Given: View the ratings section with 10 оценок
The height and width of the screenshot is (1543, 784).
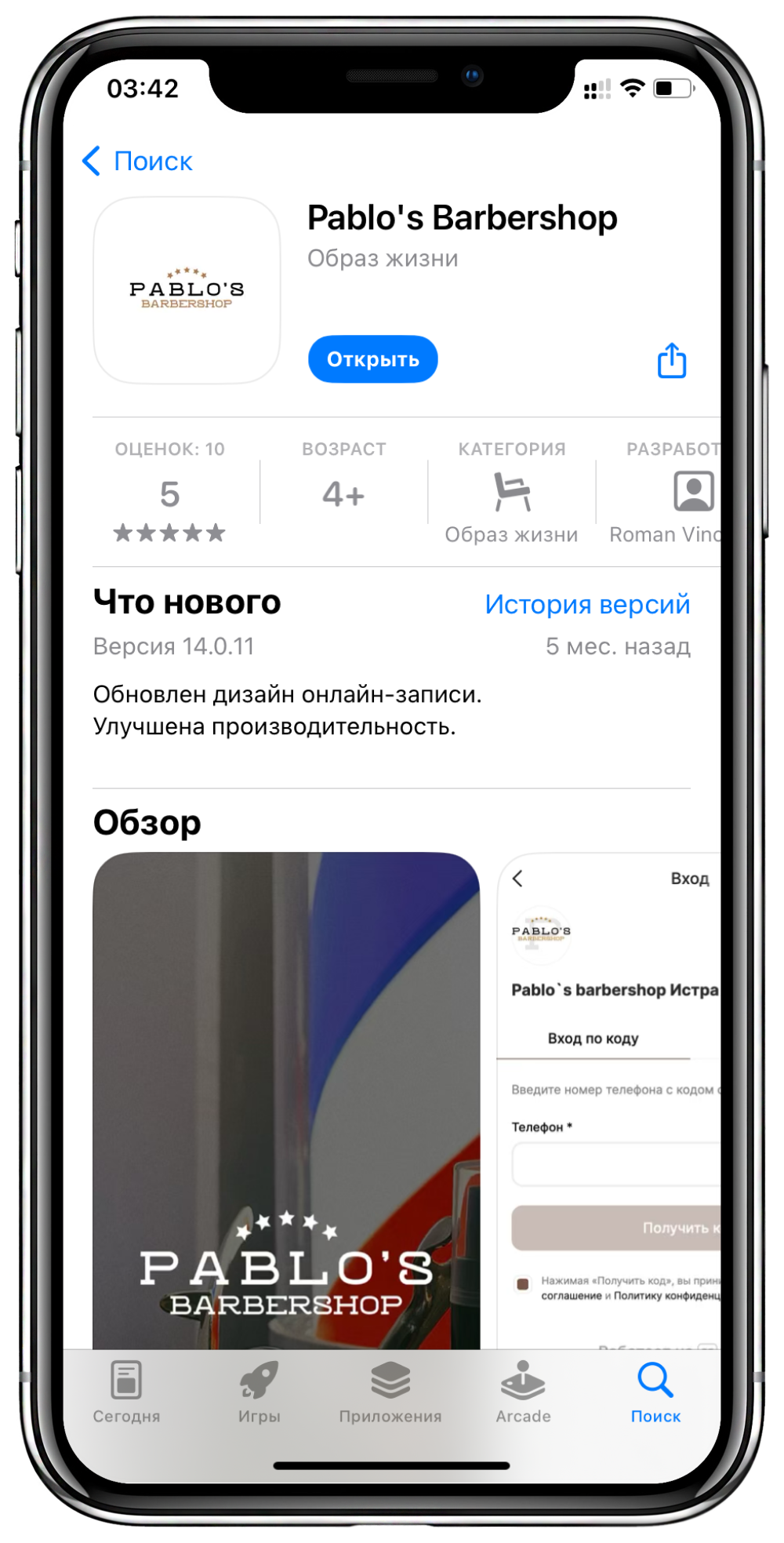Looking at the screenshot, I should tap(170, 494).
